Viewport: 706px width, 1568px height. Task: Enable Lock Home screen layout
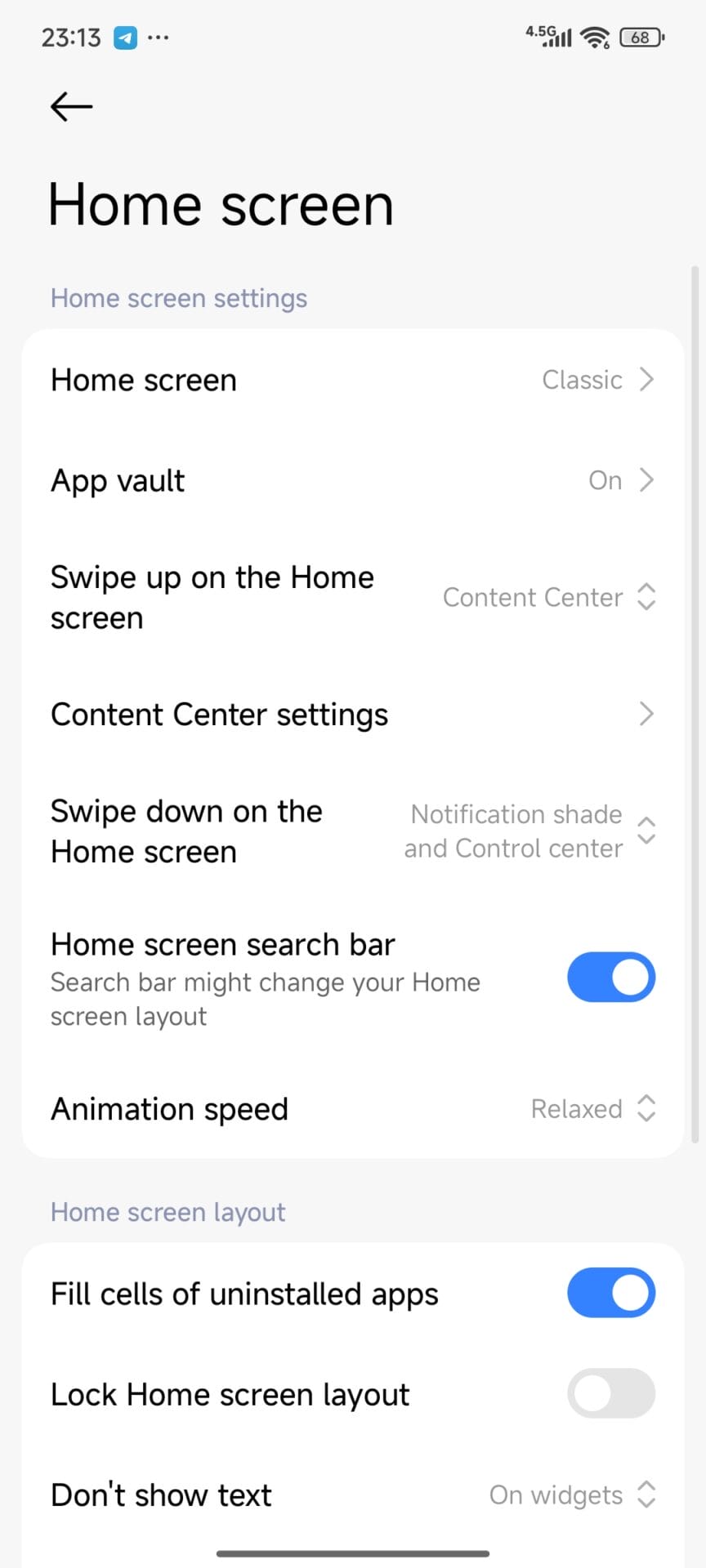point(610,1393)
